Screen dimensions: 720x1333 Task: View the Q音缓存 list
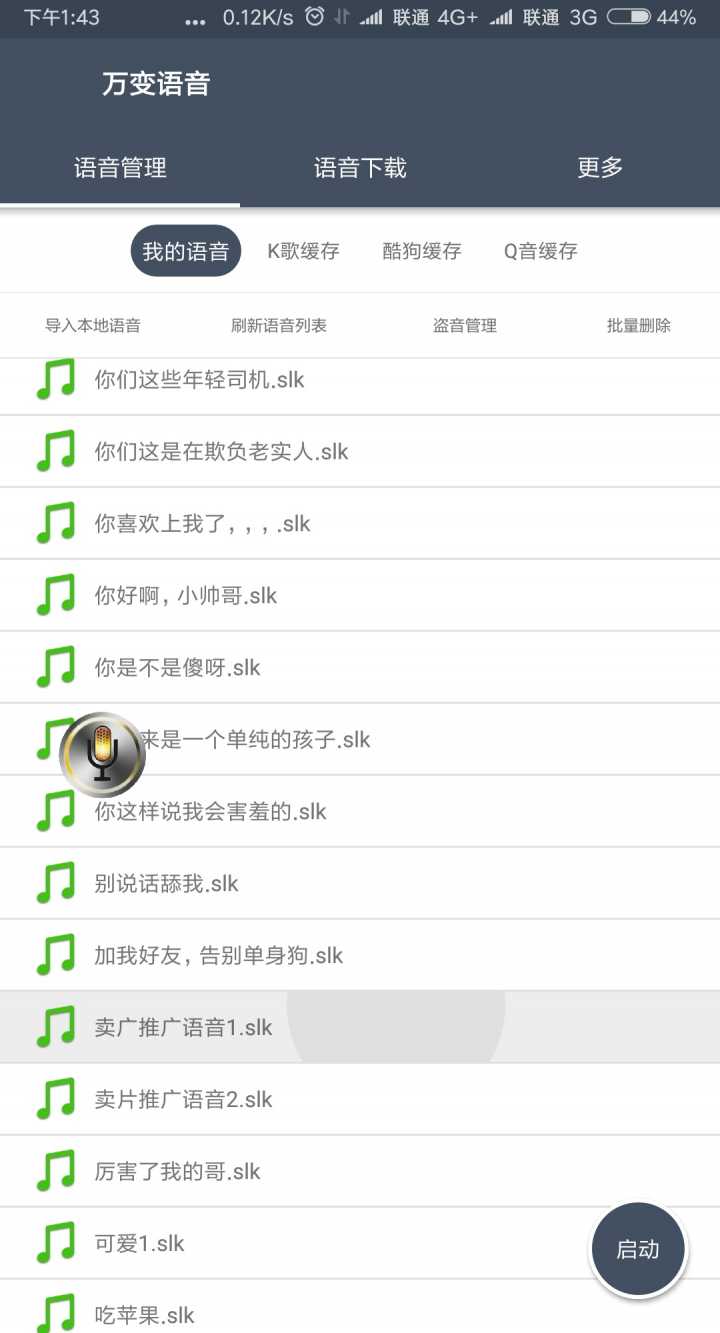[541, 251]
